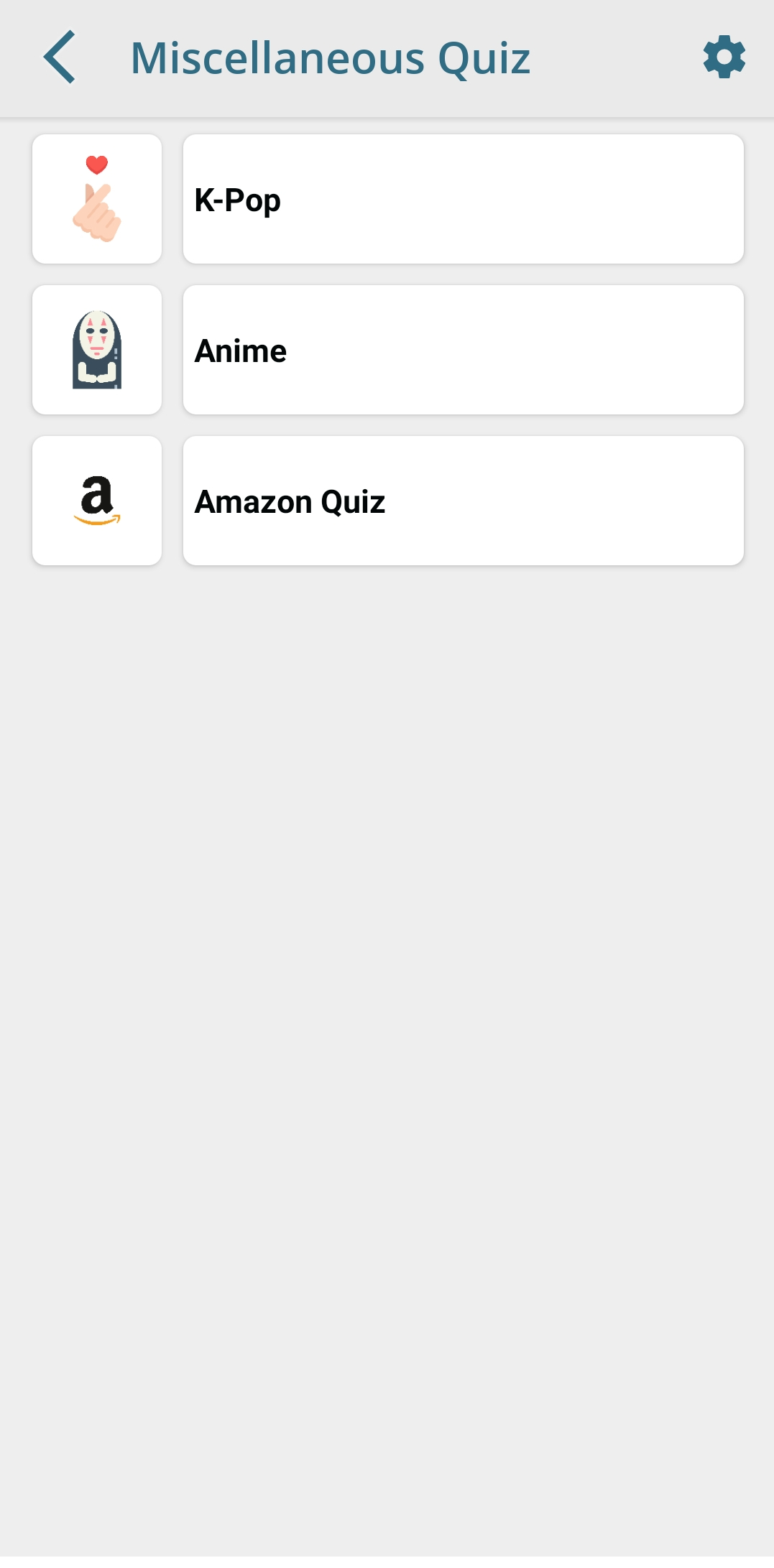
Task: Go back from Miscellaneous Quiz
Action: (x=60, y=57)
